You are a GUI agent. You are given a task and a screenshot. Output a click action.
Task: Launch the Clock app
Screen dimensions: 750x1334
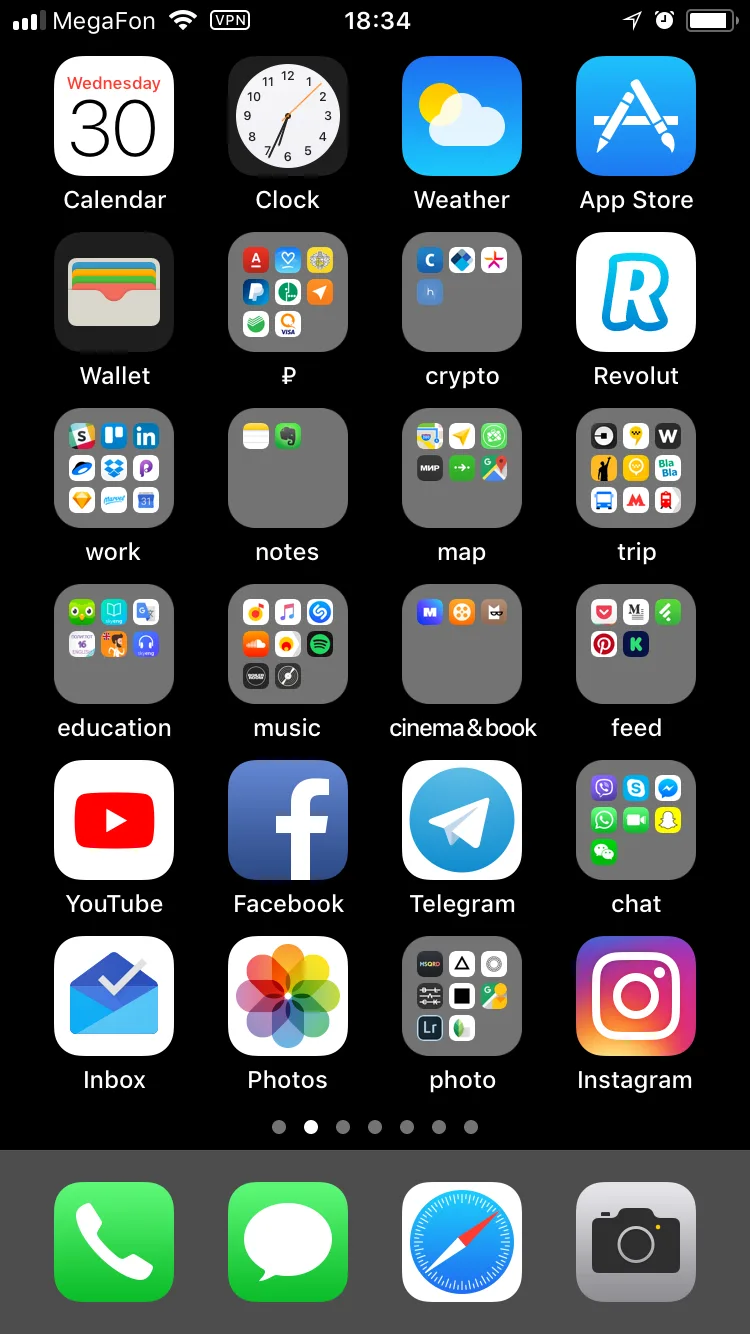(288, 116)
